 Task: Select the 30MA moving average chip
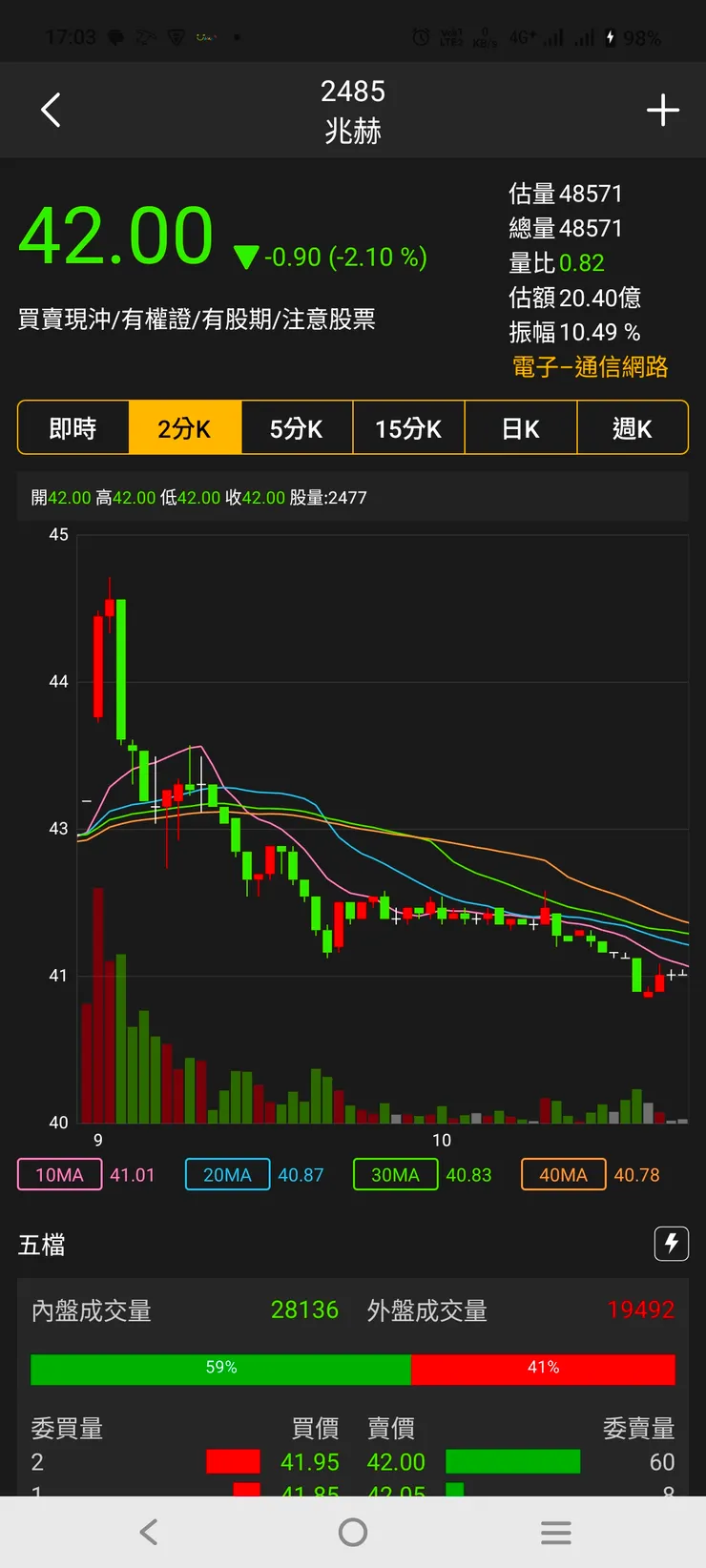pyautogui.click(x=395, y=1175)
